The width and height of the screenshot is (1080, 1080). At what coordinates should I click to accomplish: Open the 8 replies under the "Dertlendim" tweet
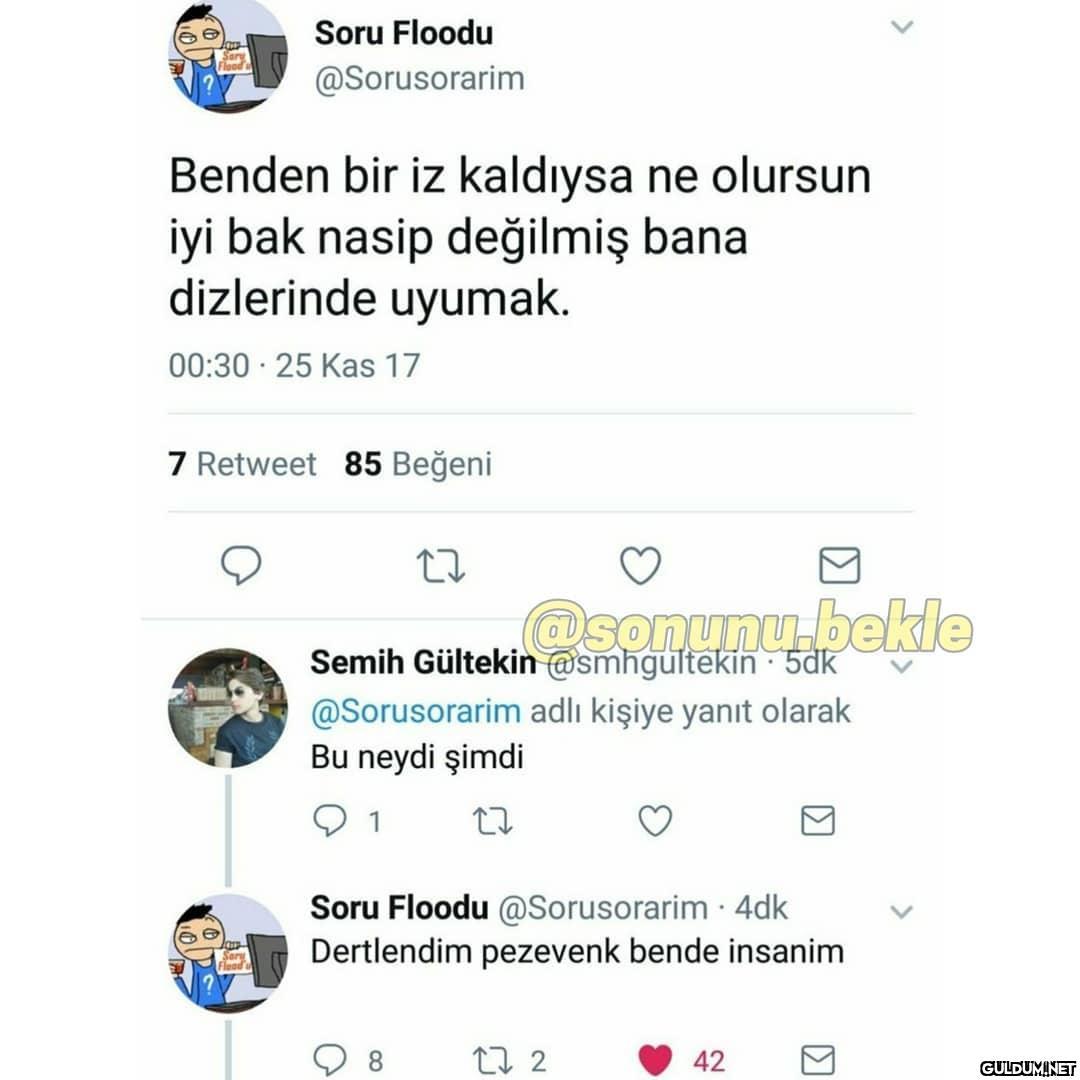(x=330, y=1059)
